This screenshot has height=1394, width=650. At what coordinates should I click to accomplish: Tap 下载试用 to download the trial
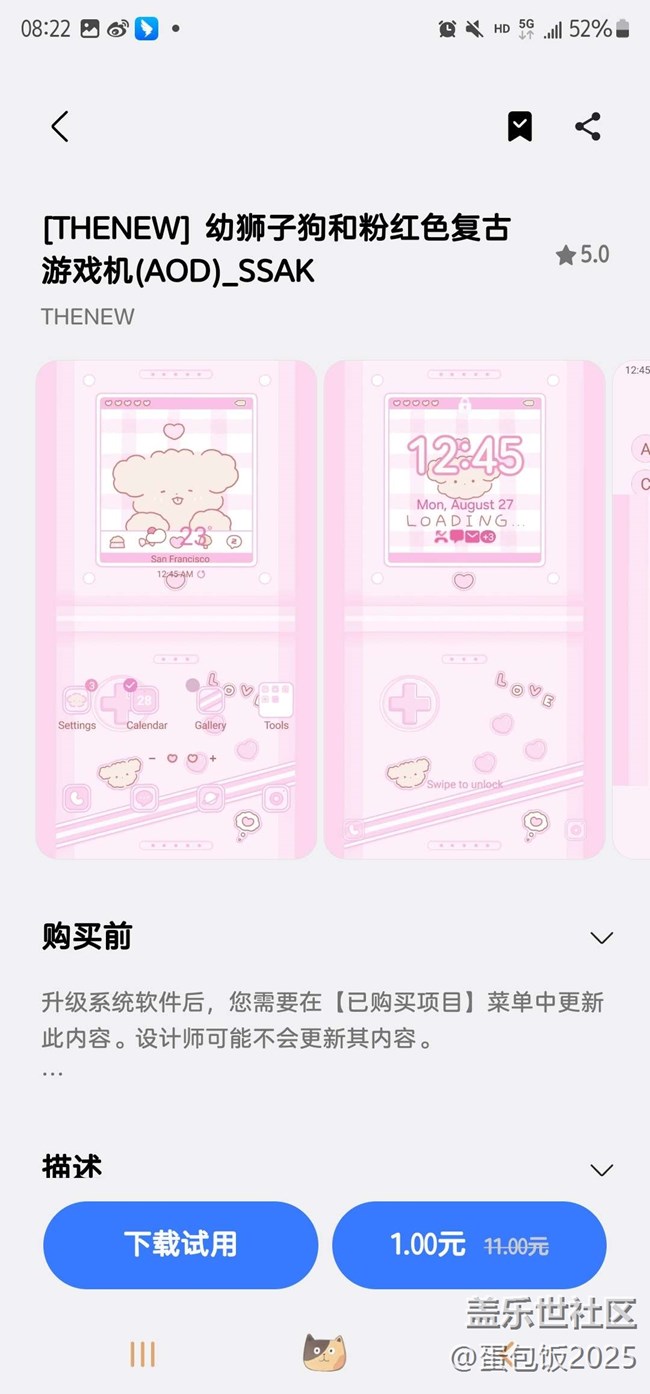coord(180,1245)
